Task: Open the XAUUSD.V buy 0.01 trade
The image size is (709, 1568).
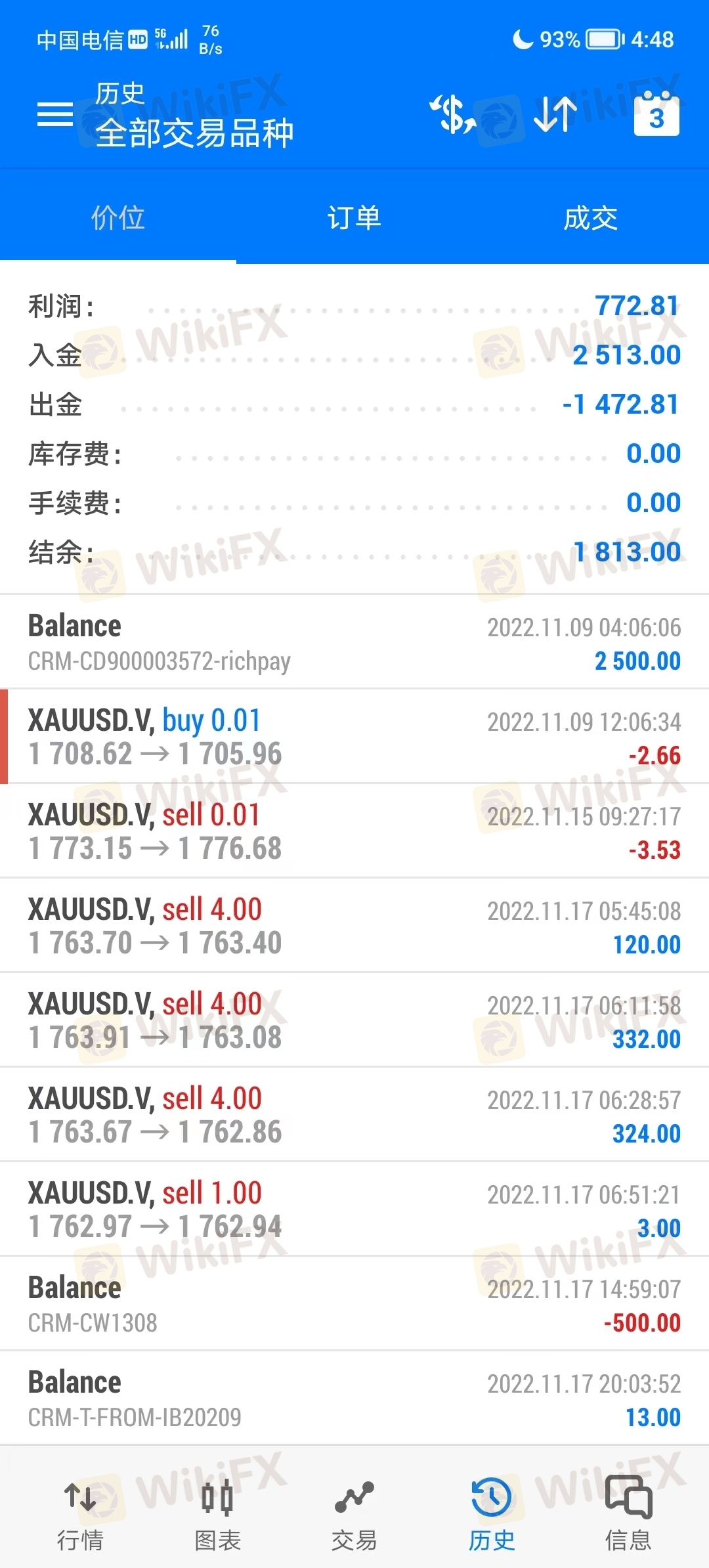Action: [x=354, y=737]
